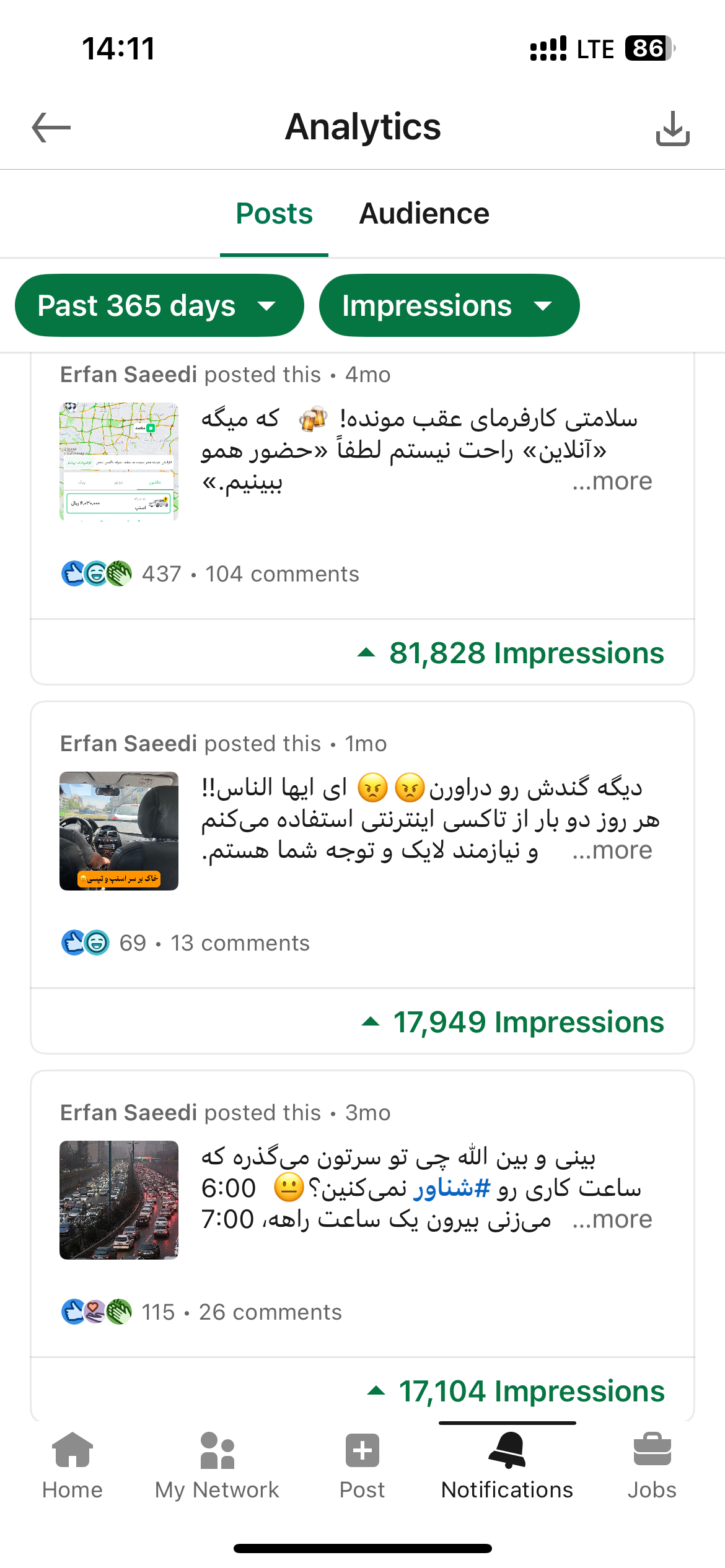Image resolution: width=725 pixels, height=1568 pixels.
Task: Open the taxi interior thumbnail of 1mo post
Action: click(x=119, y=831)
